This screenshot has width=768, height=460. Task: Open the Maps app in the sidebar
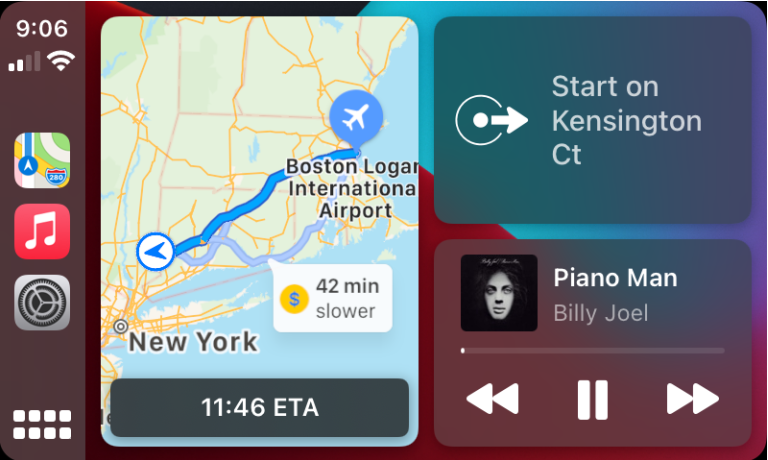point(42,160)
